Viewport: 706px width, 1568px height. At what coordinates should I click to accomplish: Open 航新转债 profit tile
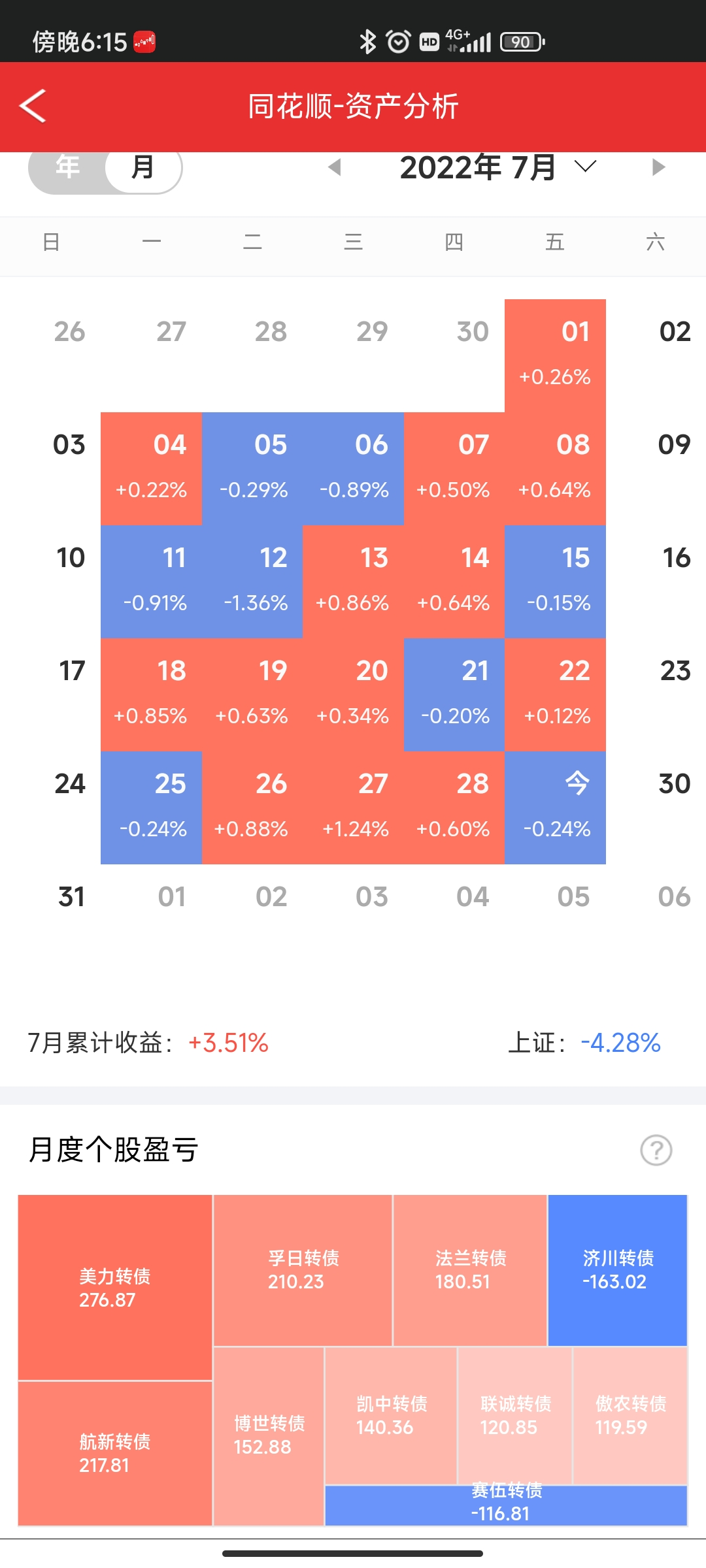pos(115,1453)
